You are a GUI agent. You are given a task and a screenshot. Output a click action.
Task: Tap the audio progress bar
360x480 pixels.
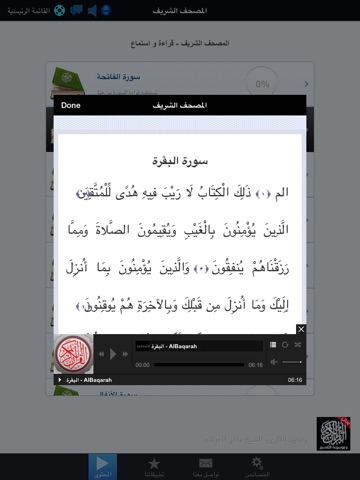[199, 365]
